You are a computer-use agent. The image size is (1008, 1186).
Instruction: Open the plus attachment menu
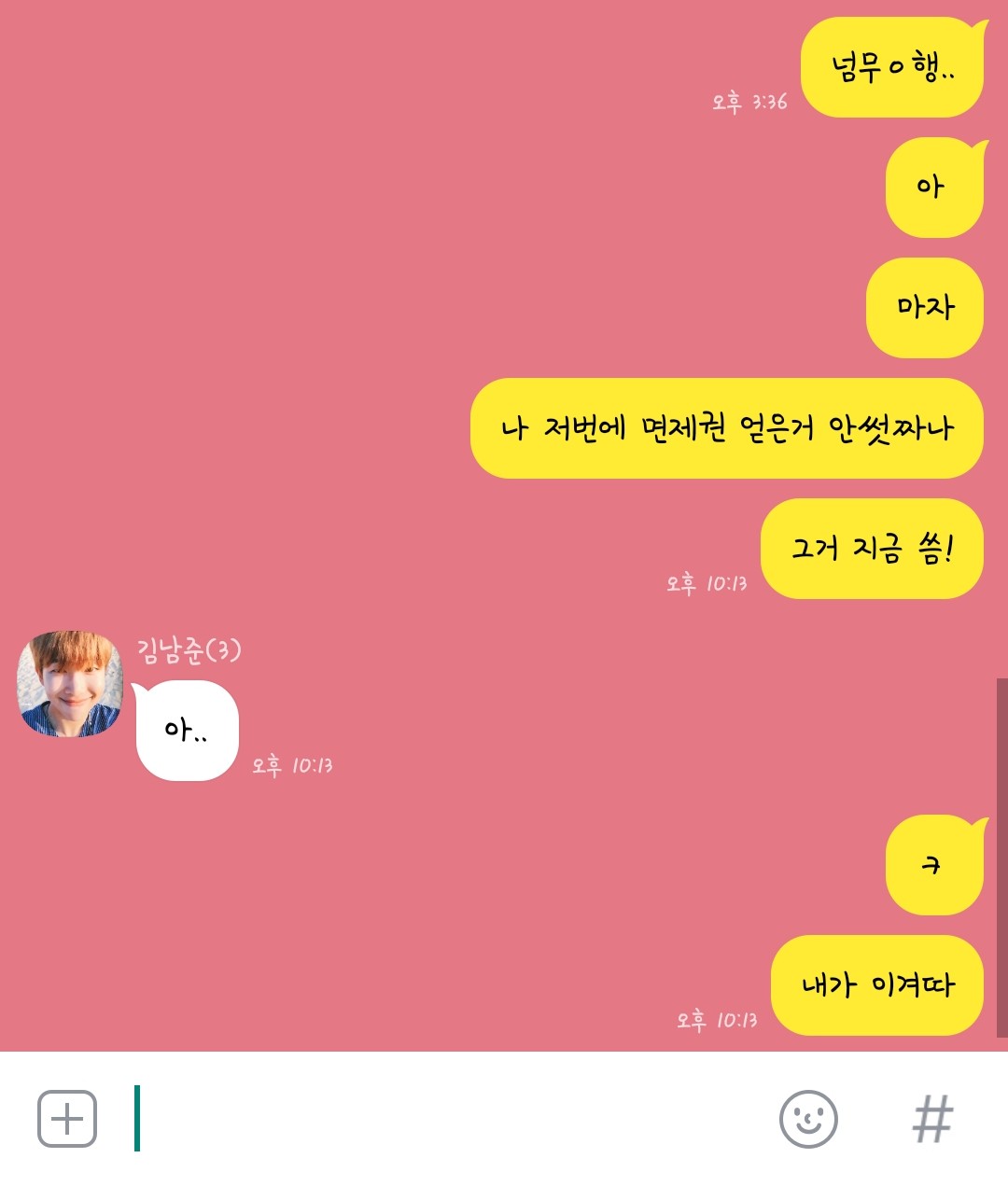coord(67,1118)
